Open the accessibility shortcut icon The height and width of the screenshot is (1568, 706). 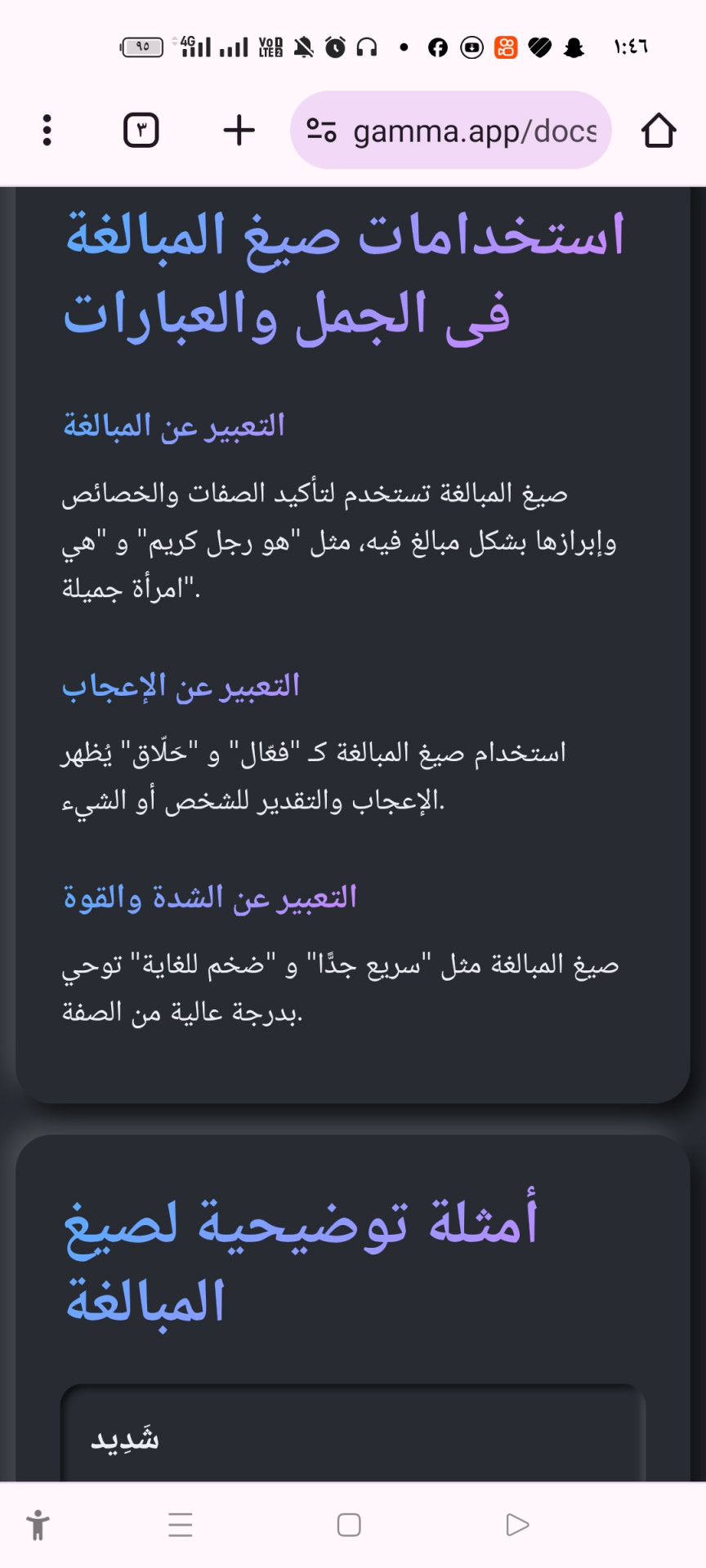click(38, 1525)
